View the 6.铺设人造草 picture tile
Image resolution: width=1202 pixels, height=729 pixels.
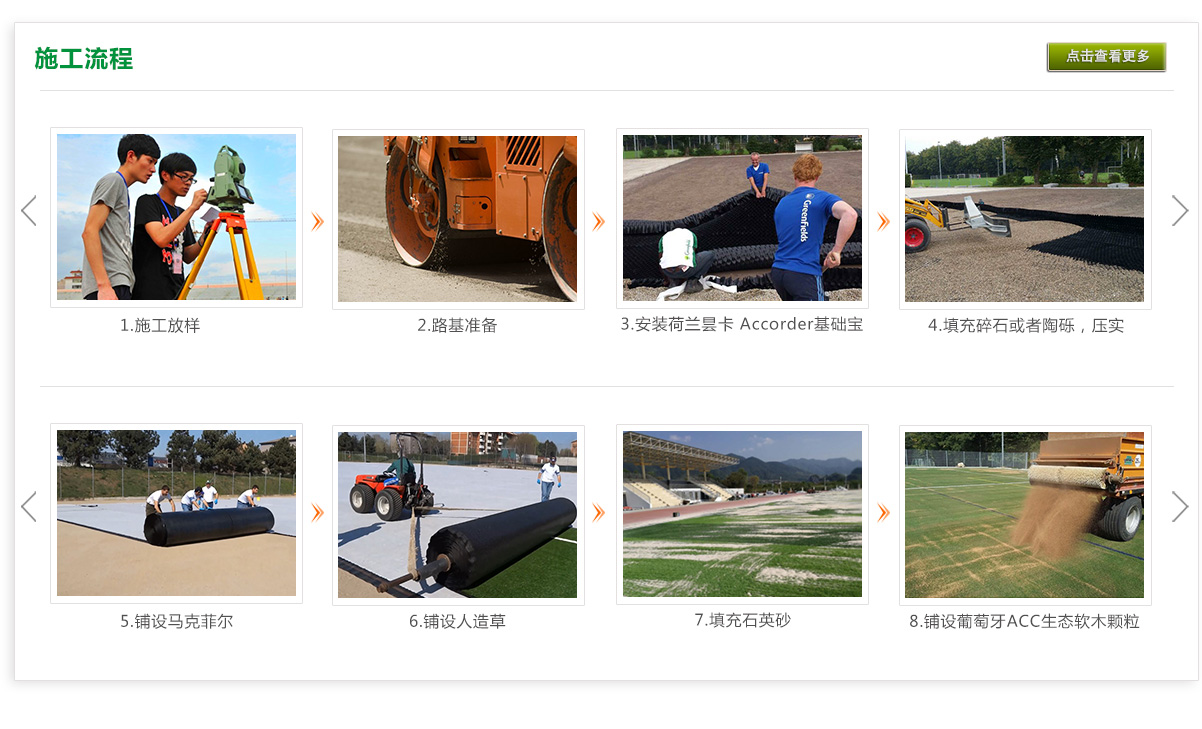pos(457,513)
